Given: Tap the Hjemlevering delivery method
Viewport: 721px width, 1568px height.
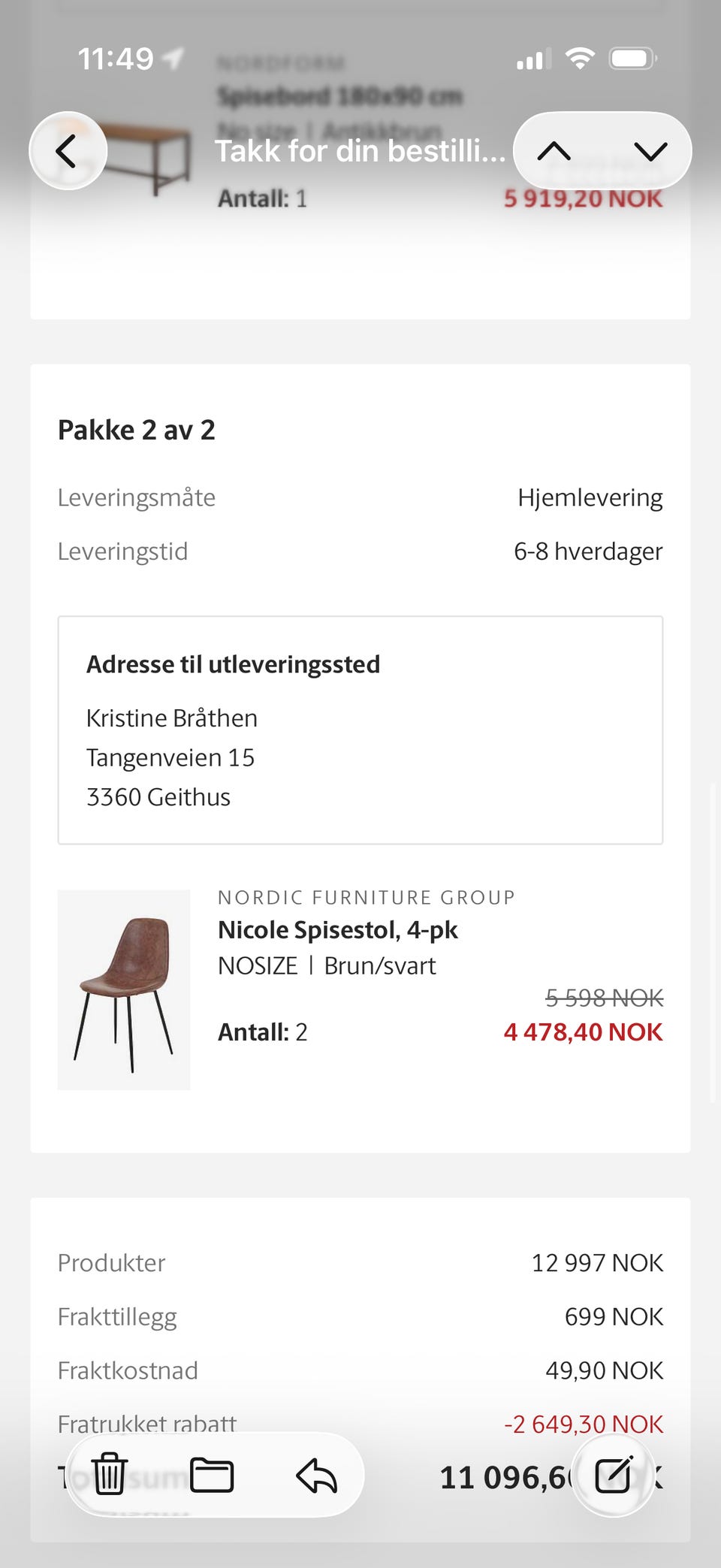Looking at the screenshot, I should pyautogui.click(x=591, y=497).
